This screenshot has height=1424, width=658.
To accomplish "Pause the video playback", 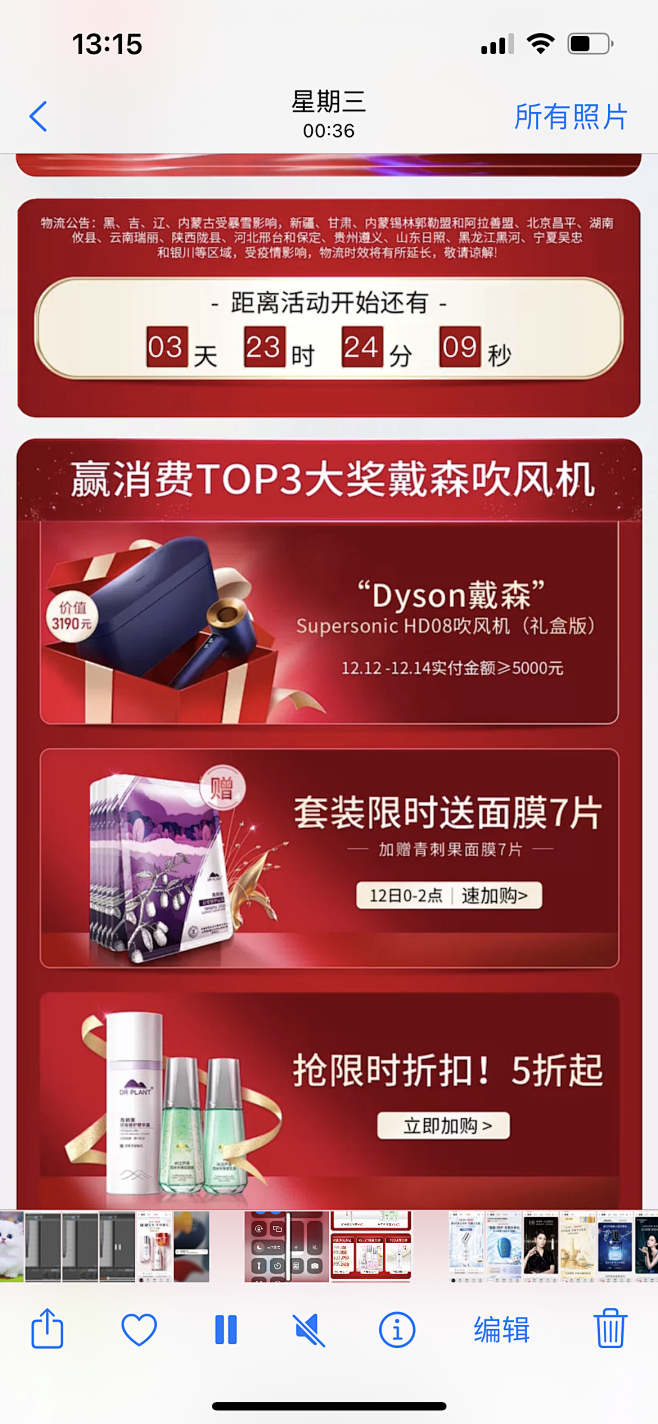I will tap(226, 1330).
